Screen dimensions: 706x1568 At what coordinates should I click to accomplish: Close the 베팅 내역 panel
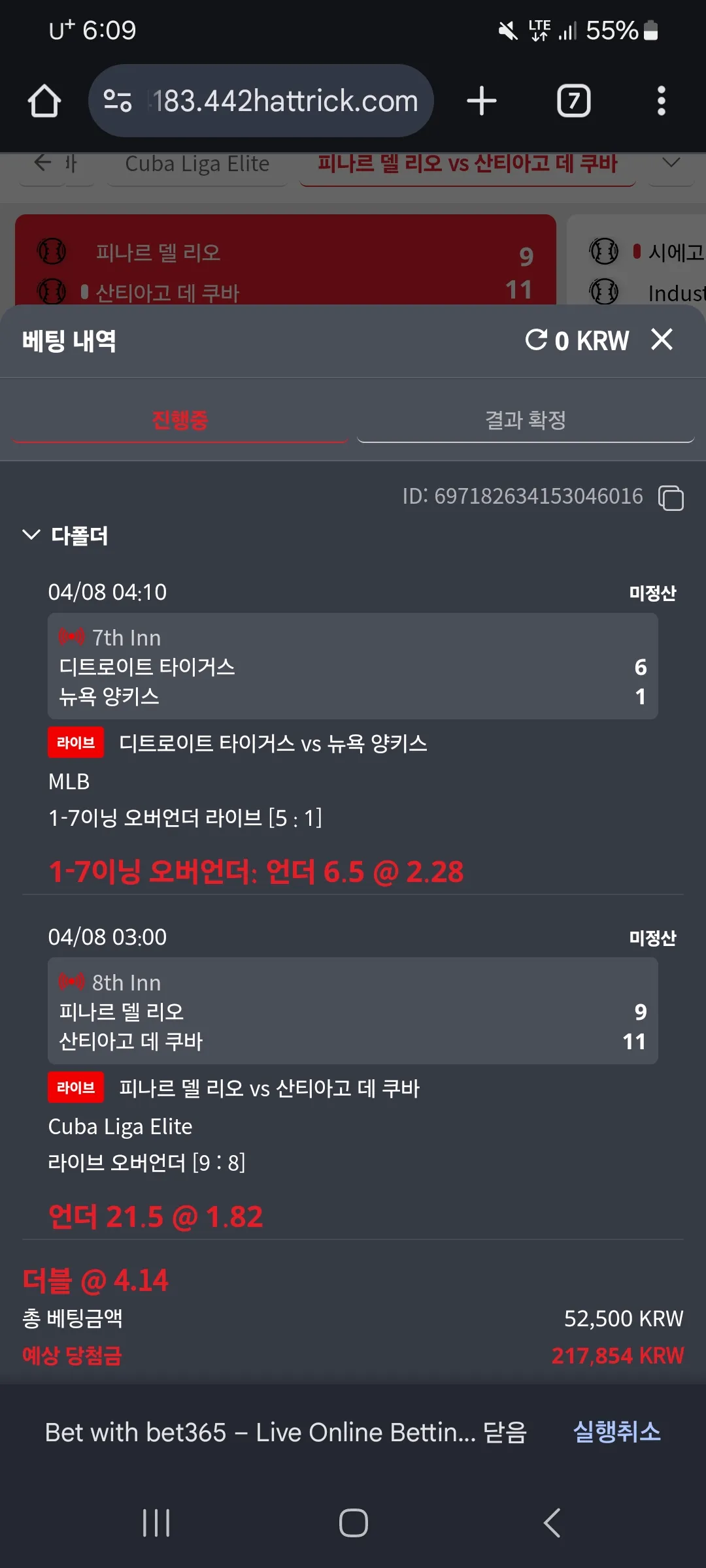coord(662,340)
